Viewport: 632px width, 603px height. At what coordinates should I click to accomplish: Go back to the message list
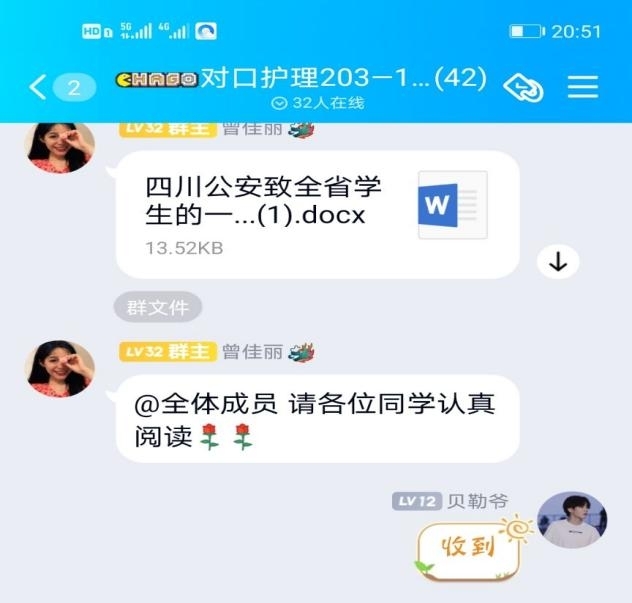38,87
